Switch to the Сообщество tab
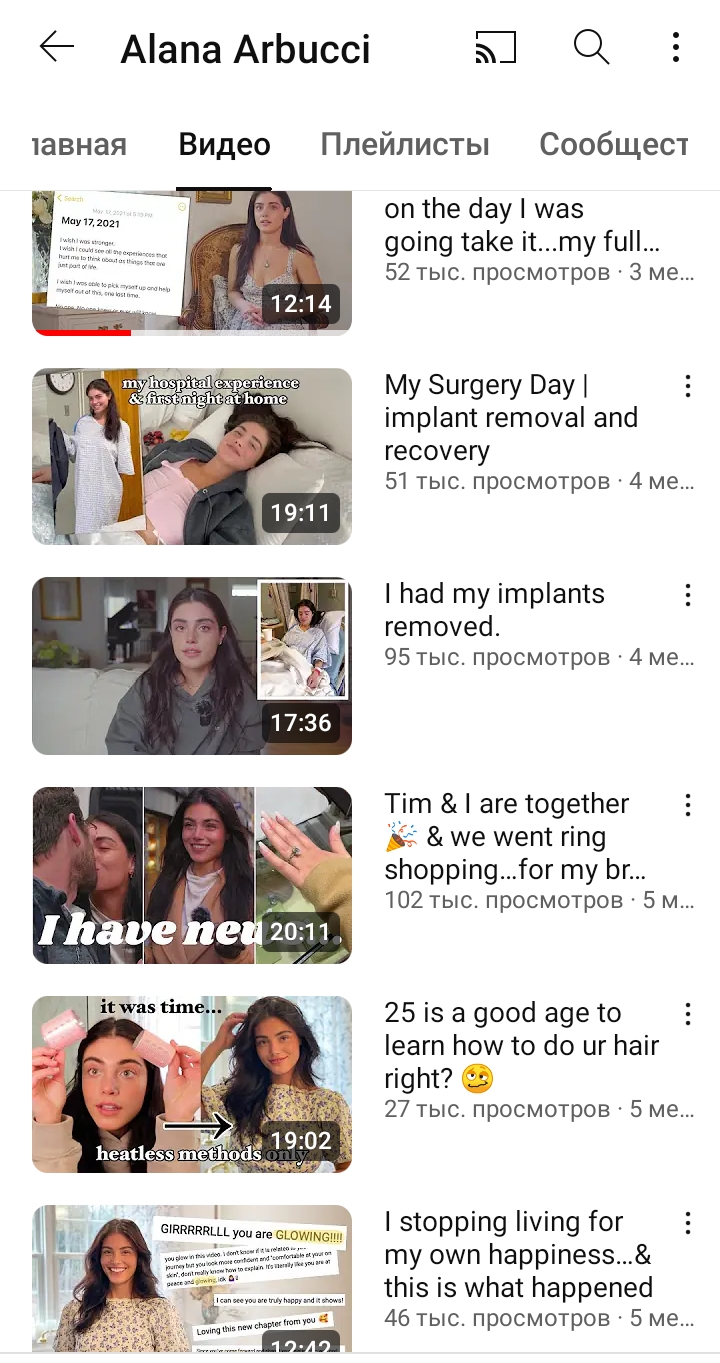 pos(612,145)
